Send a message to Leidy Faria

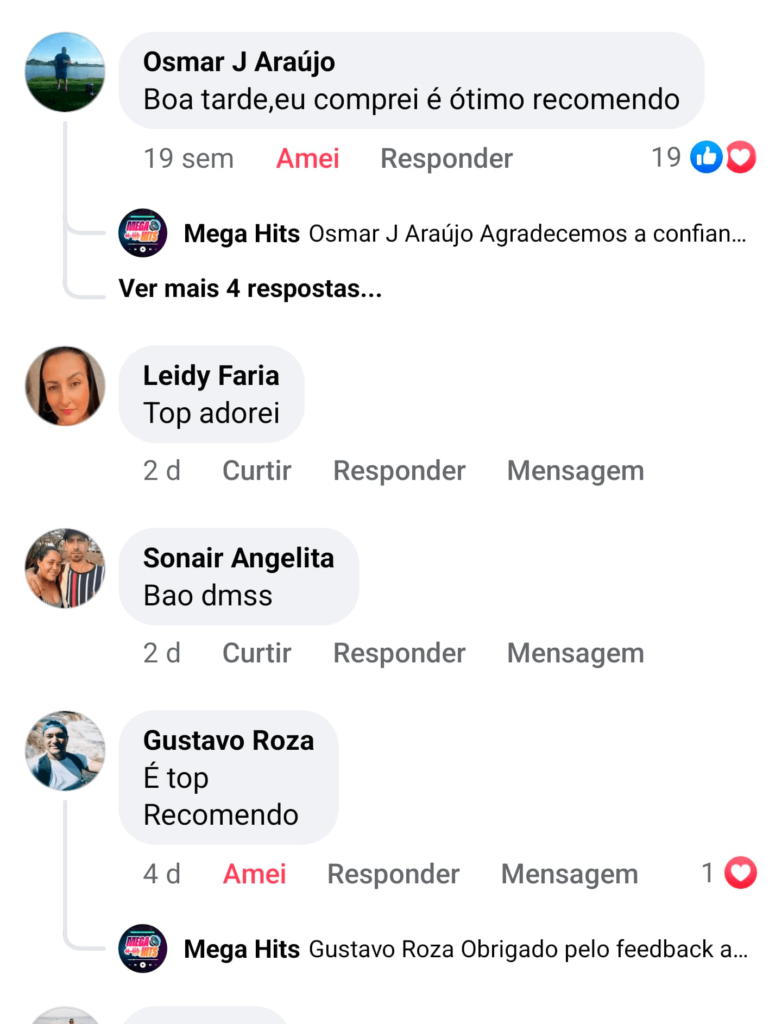click(575, 471)
